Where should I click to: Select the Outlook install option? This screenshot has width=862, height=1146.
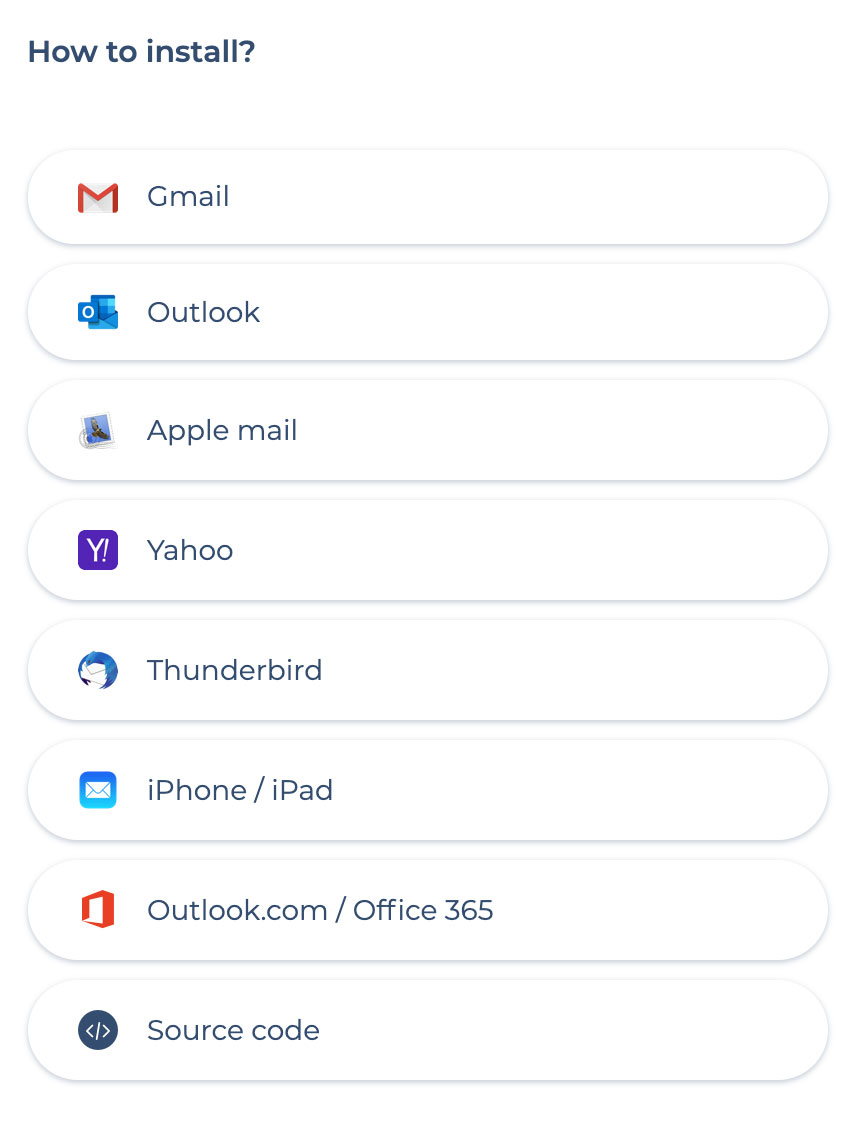click(x=427, y=312)
